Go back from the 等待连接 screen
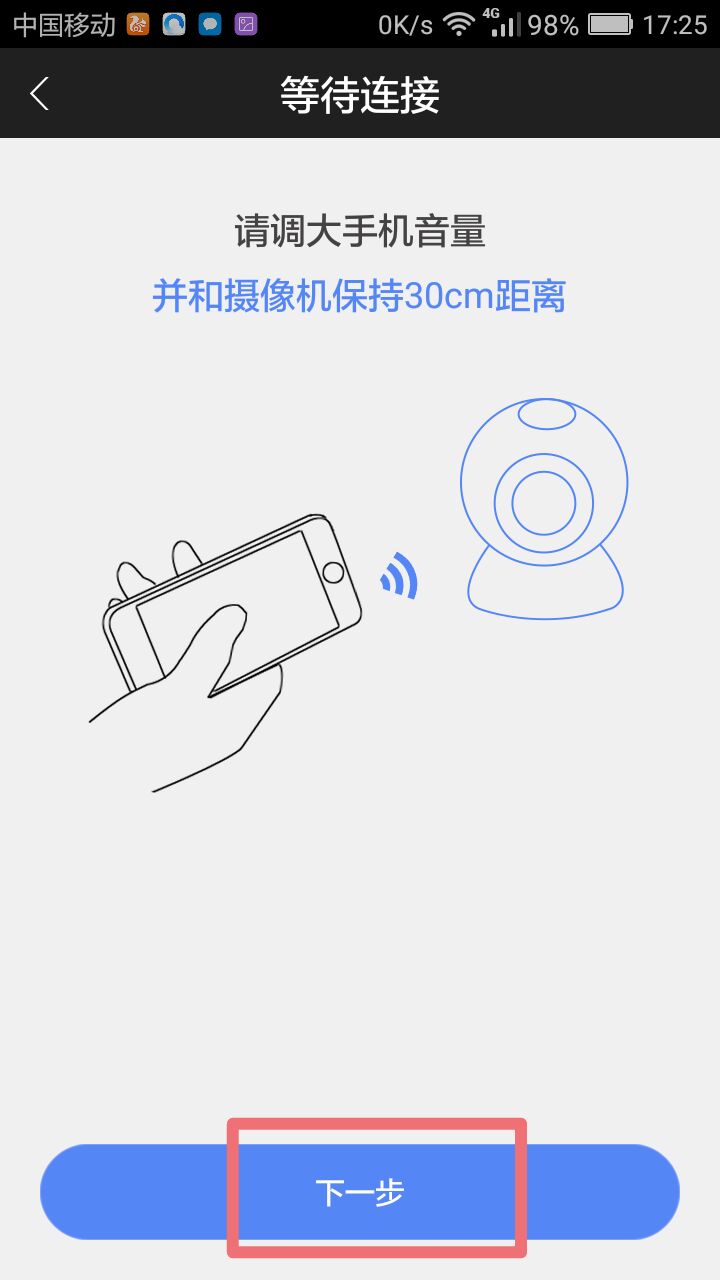The height and width of the screenshot is (1280, 720). point(39,94)
